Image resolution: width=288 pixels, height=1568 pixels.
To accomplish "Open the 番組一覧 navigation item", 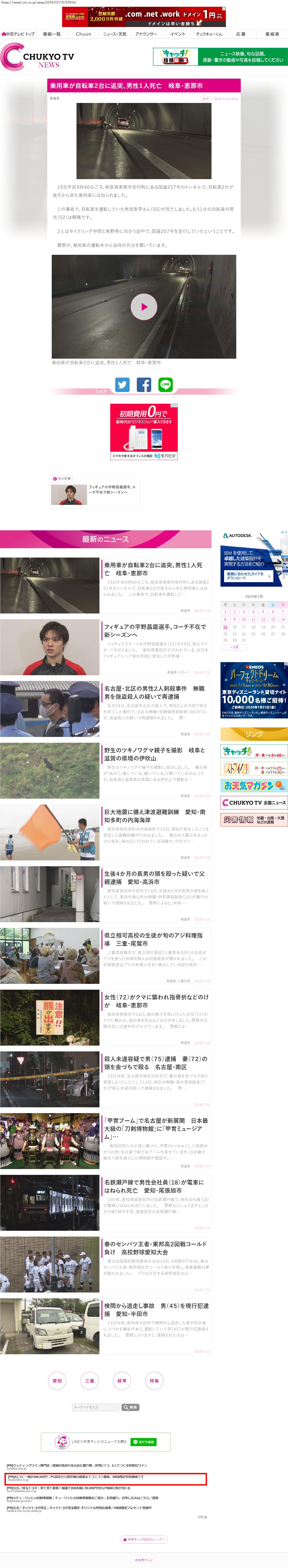I will click(x=52, y=34).
